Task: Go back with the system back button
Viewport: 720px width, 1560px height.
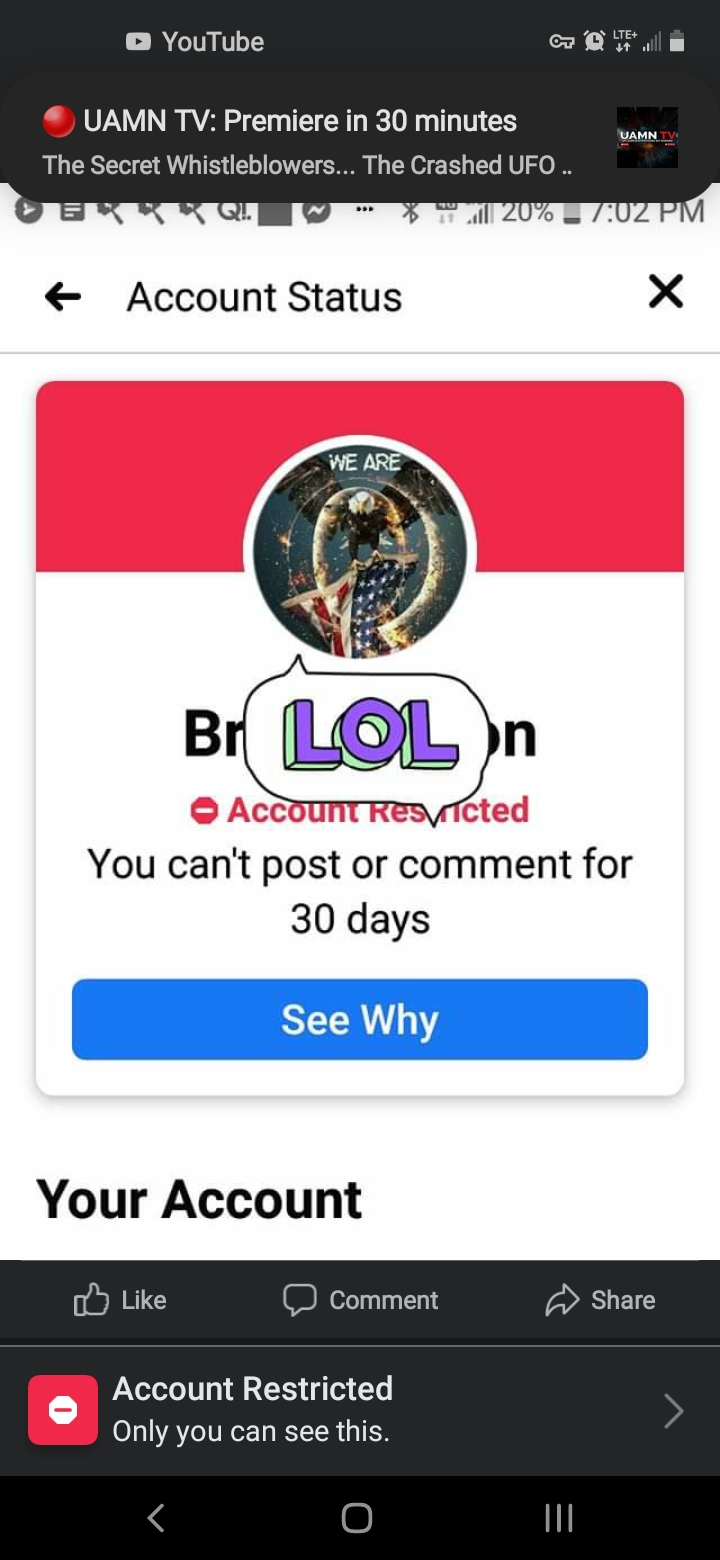Action: click(156, 1518)
